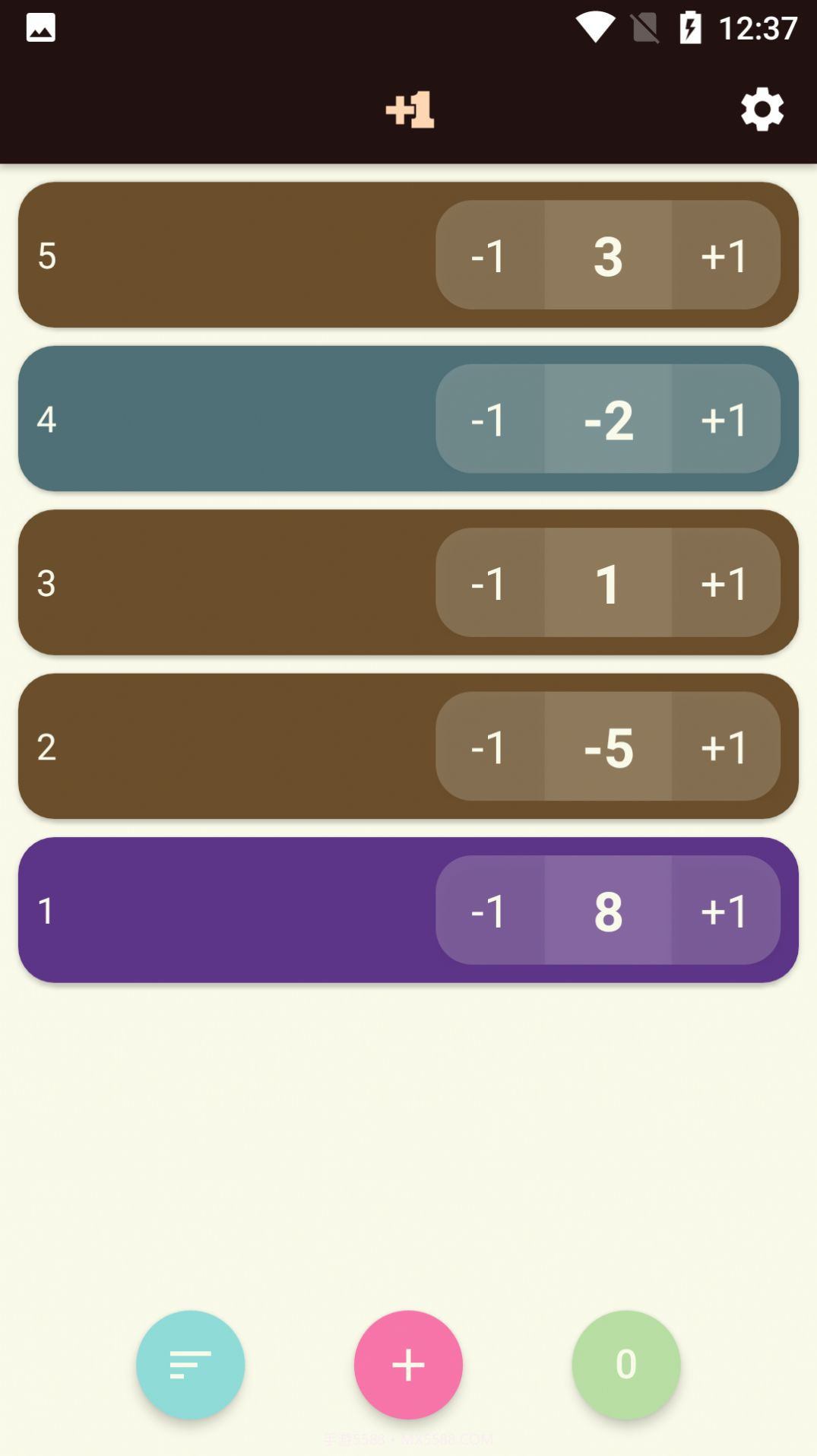
Task: Open the sort counters button
Action: click(190, 1365)
